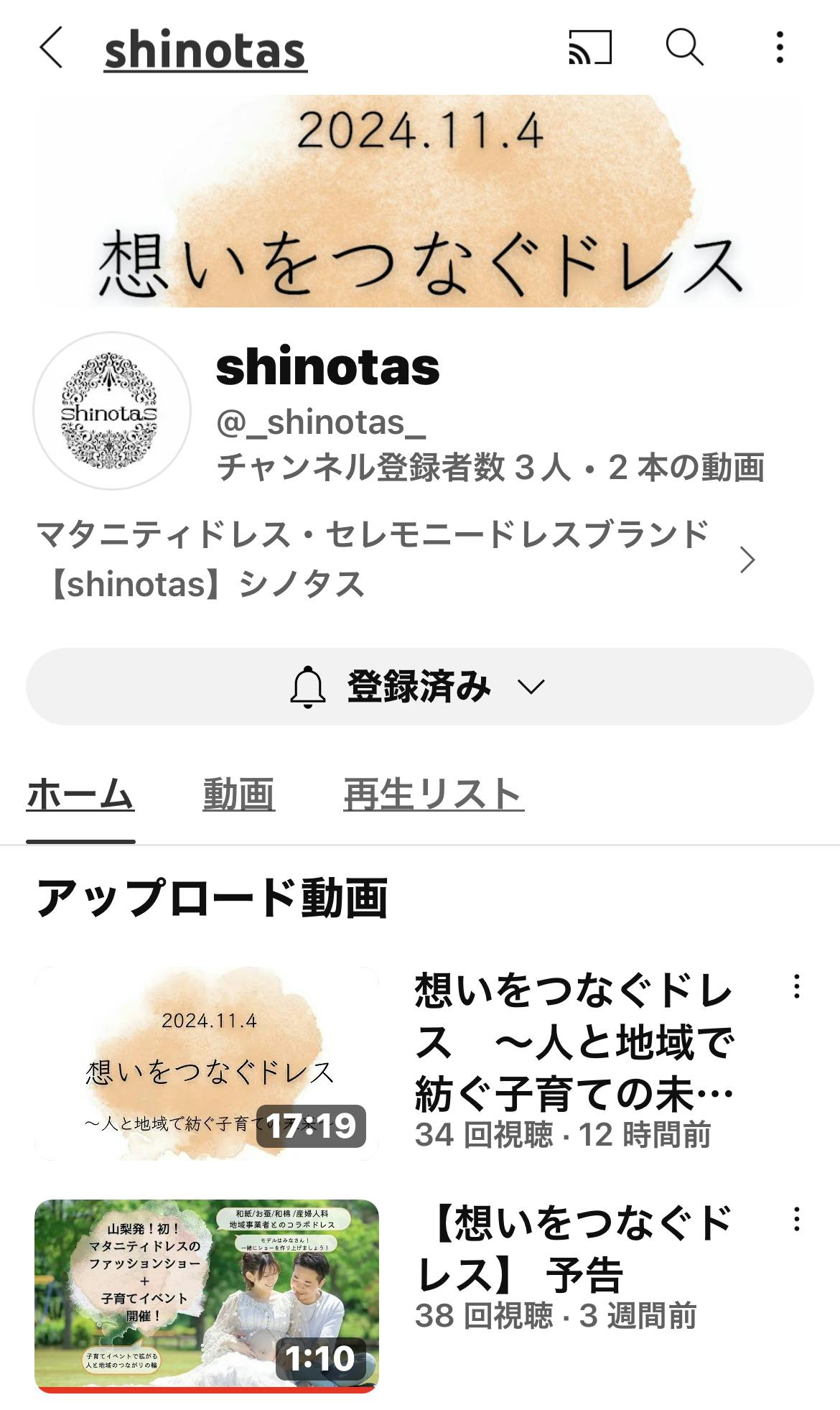The image size is (840, 1410).
Task: Switch to the 動画 tab
Action: click(x=238, y=794)
